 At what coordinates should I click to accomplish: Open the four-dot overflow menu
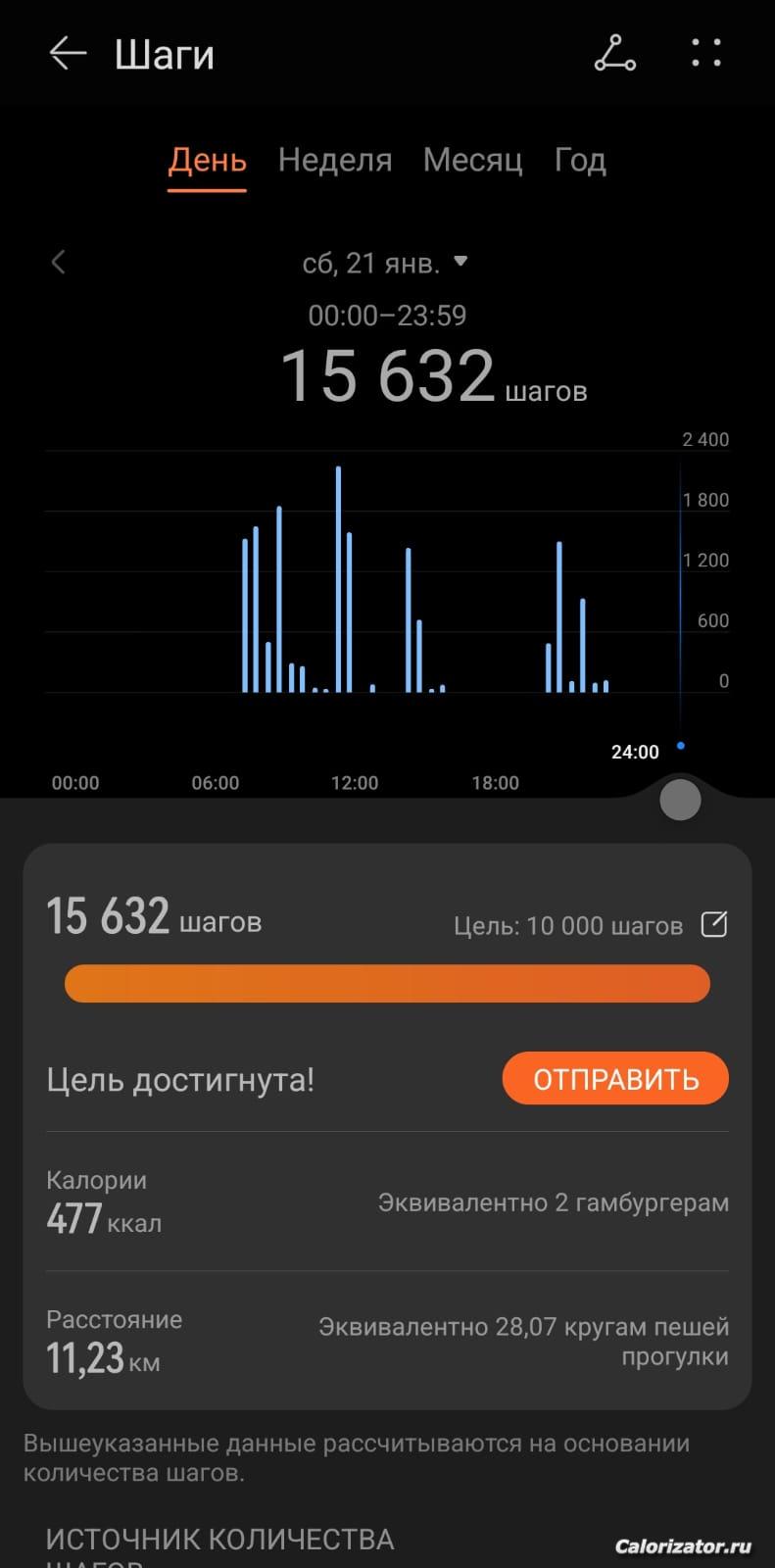(x=705, y=53)
